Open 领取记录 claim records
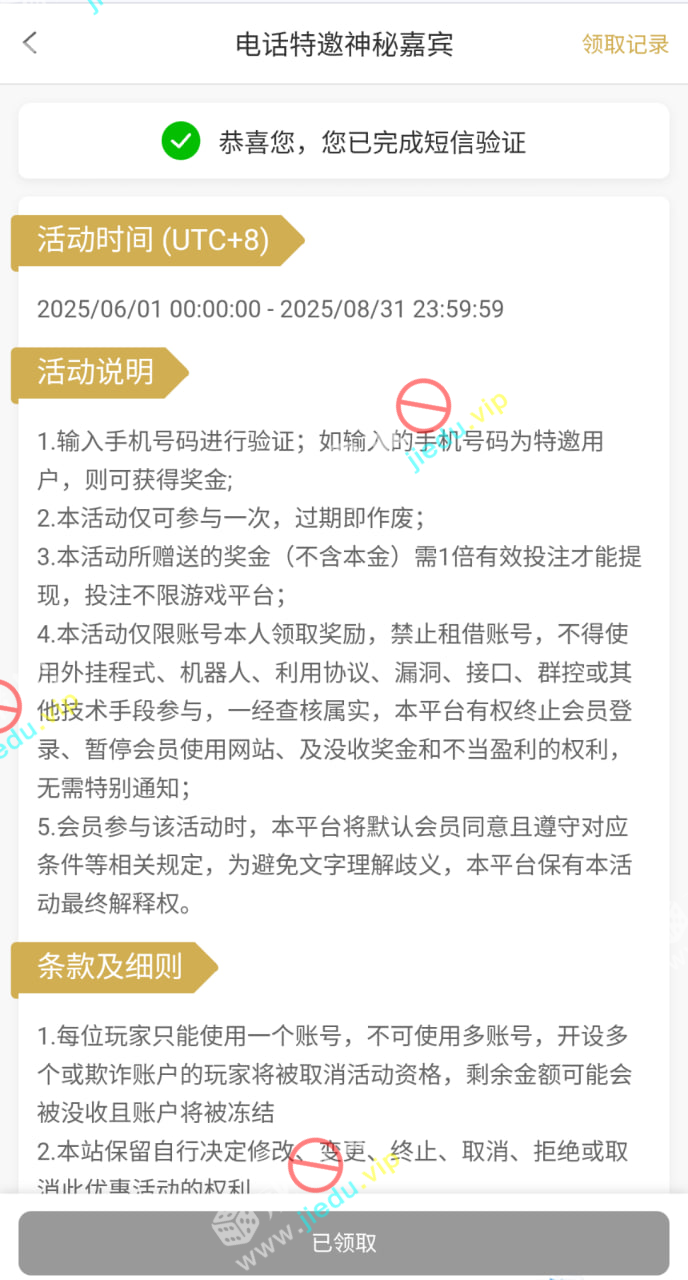This screenshot has width=688, height=1280. pyautogui.click(x=625, y=44)
